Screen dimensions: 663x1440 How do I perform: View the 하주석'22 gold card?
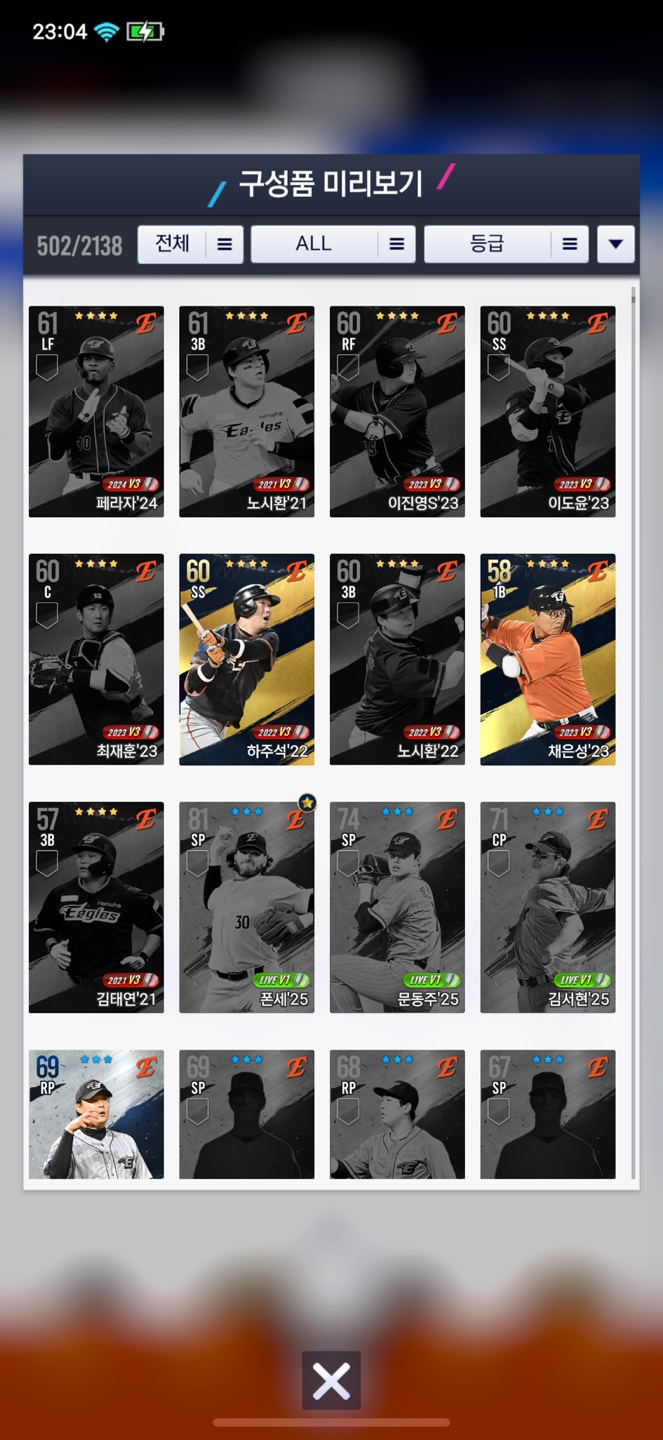(x=246, y=659)
